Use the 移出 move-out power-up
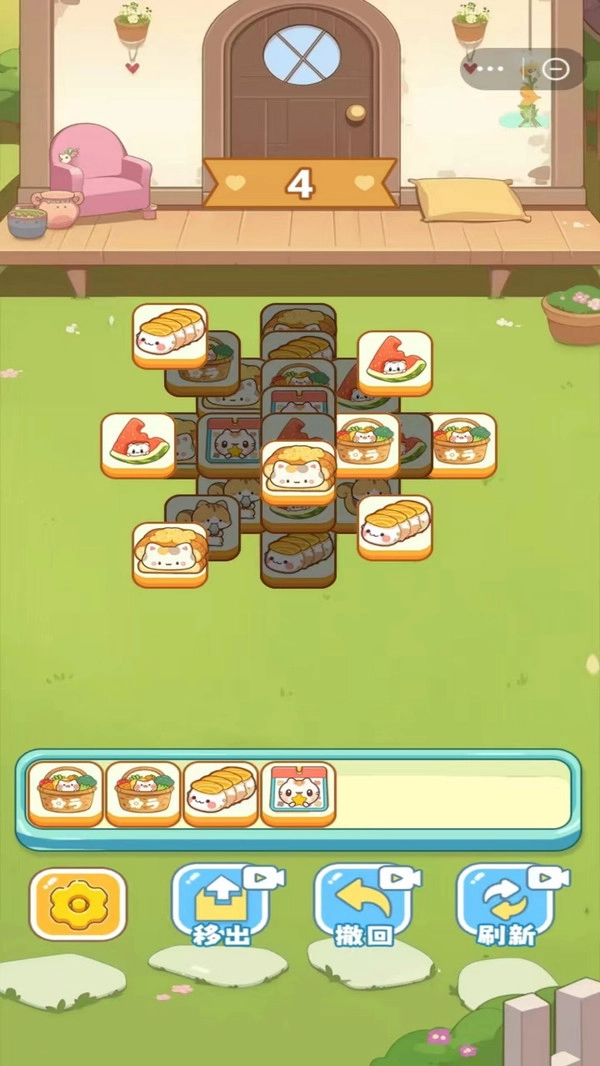The width and height of the screenshot is (600, 1066). click(x=220, y=905)
